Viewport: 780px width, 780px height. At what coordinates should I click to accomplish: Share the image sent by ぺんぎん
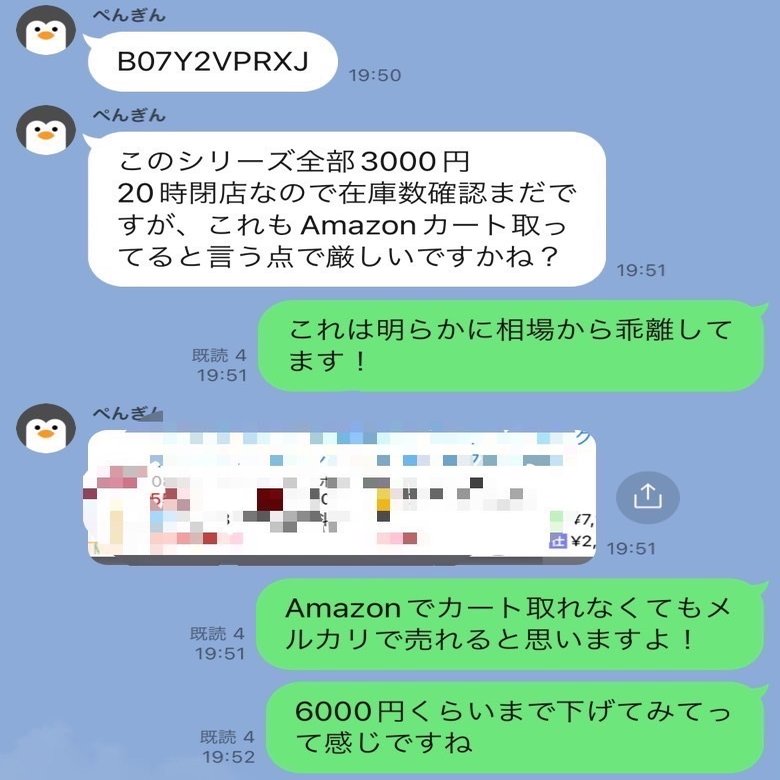(x=647, y=496)
